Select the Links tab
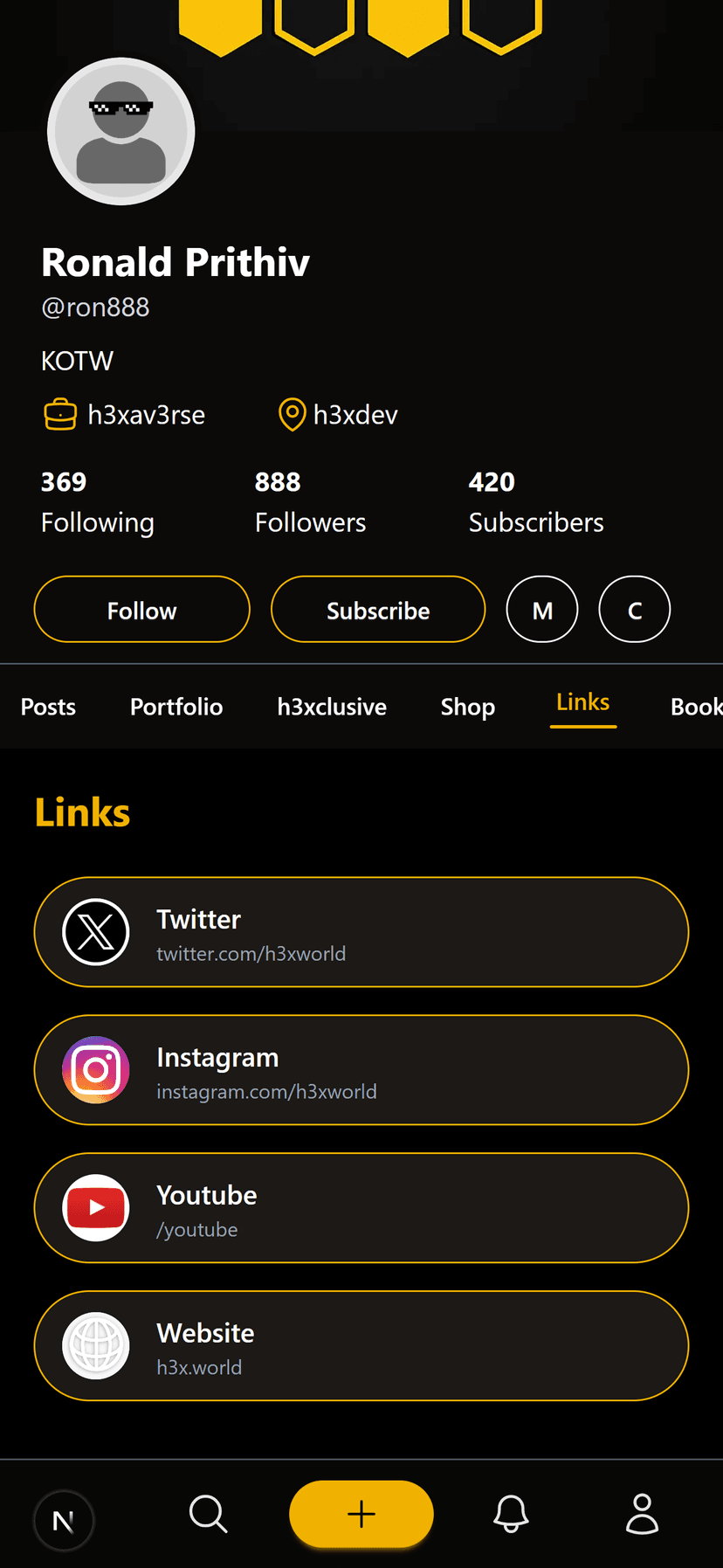The image size is (723, 1568). click(582, 703)
